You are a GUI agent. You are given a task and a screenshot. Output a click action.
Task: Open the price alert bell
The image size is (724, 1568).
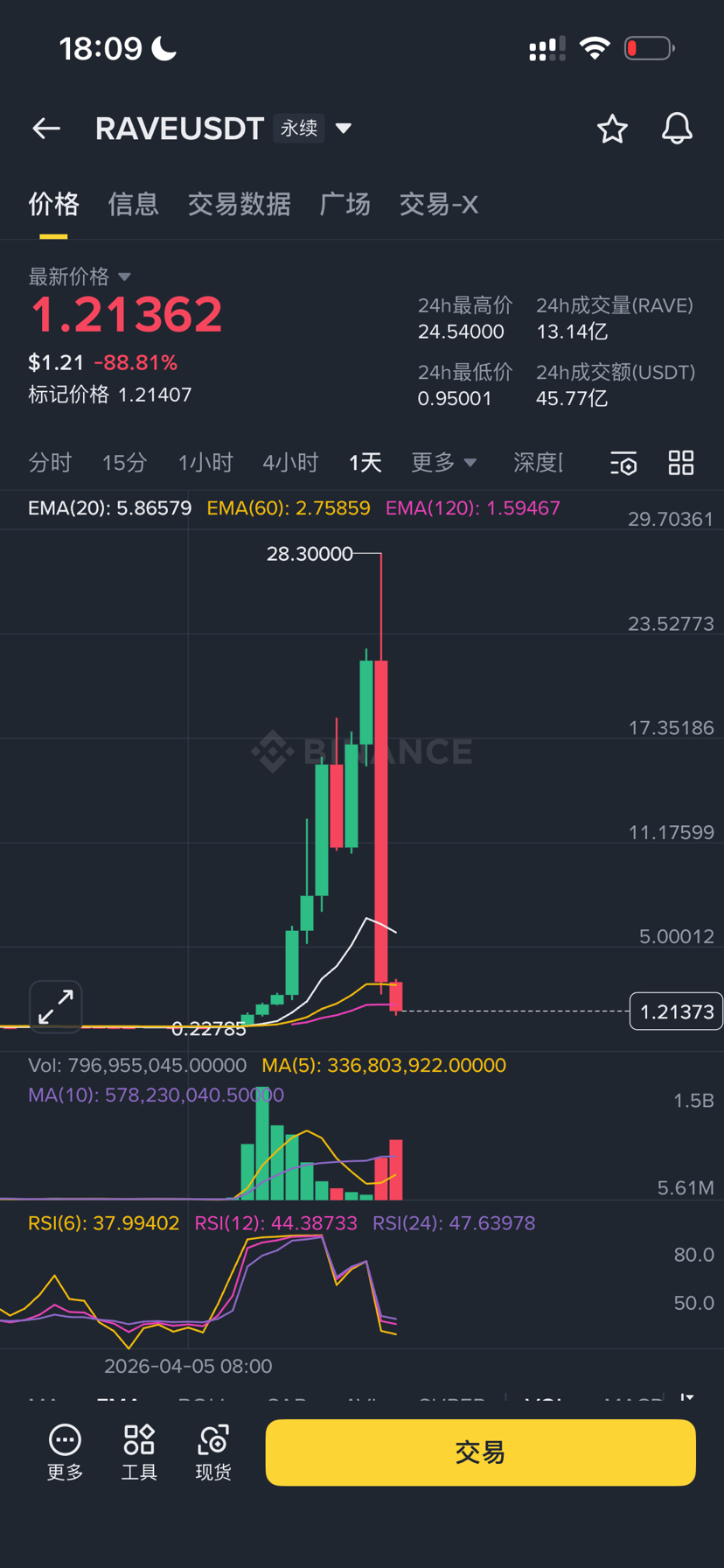[x=676, y=129]
